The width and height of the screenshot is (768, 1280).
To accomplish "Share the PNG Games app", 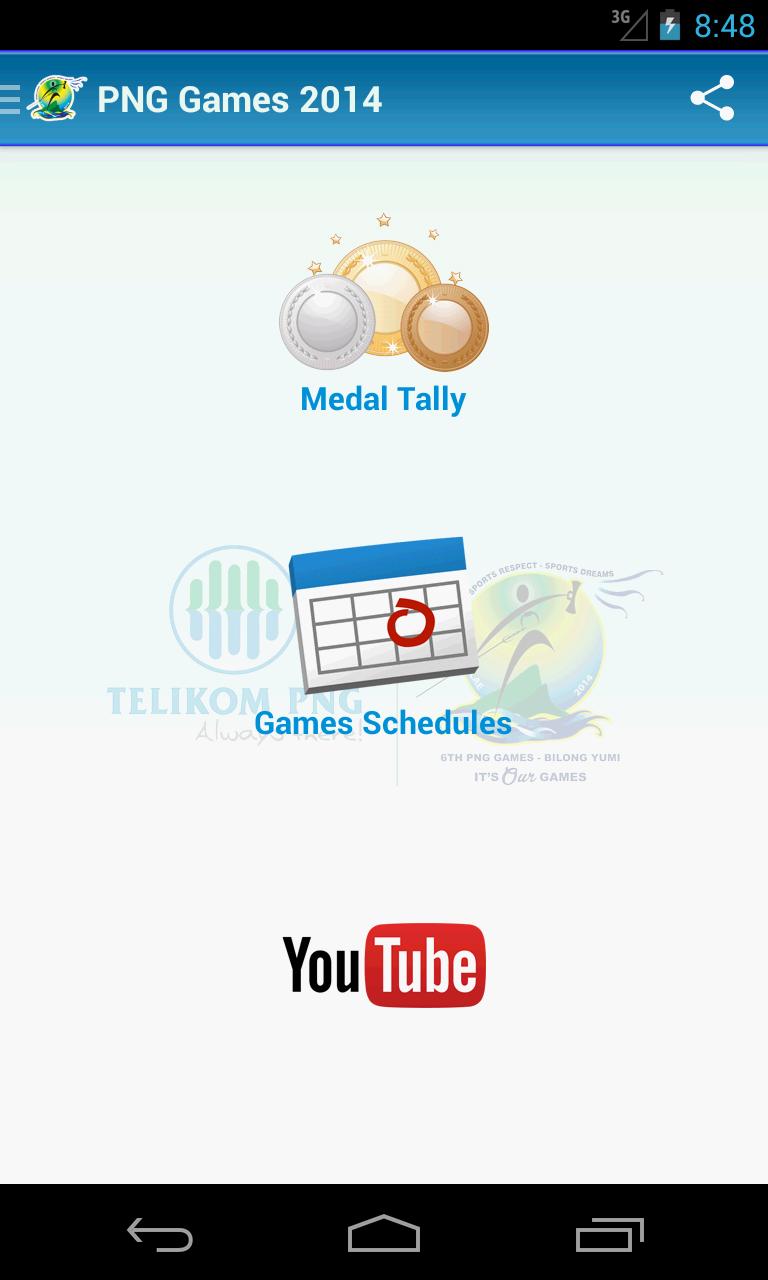I will (x=712, y=99).
